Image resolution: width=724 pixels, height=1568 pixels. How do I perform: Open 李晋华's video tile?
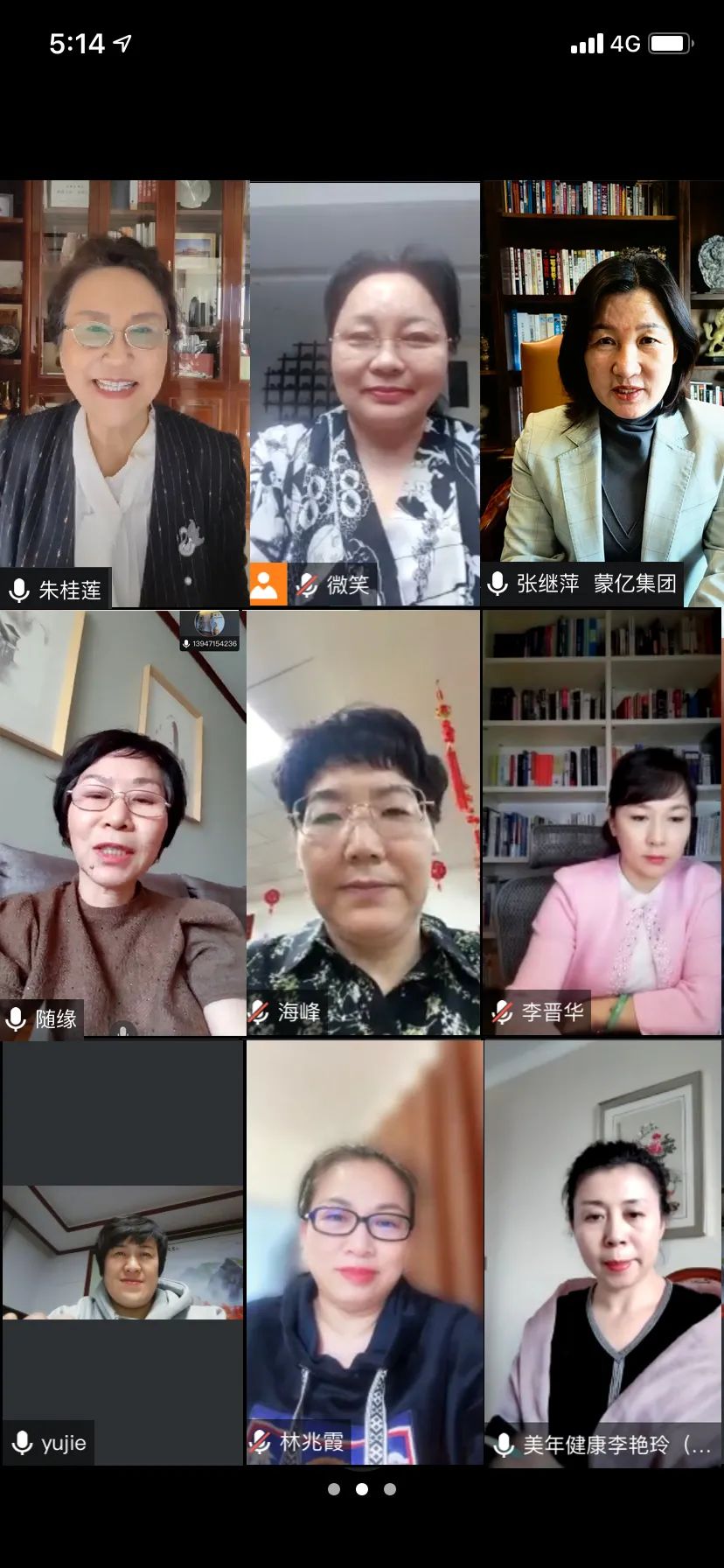click(x=603, y=822)
